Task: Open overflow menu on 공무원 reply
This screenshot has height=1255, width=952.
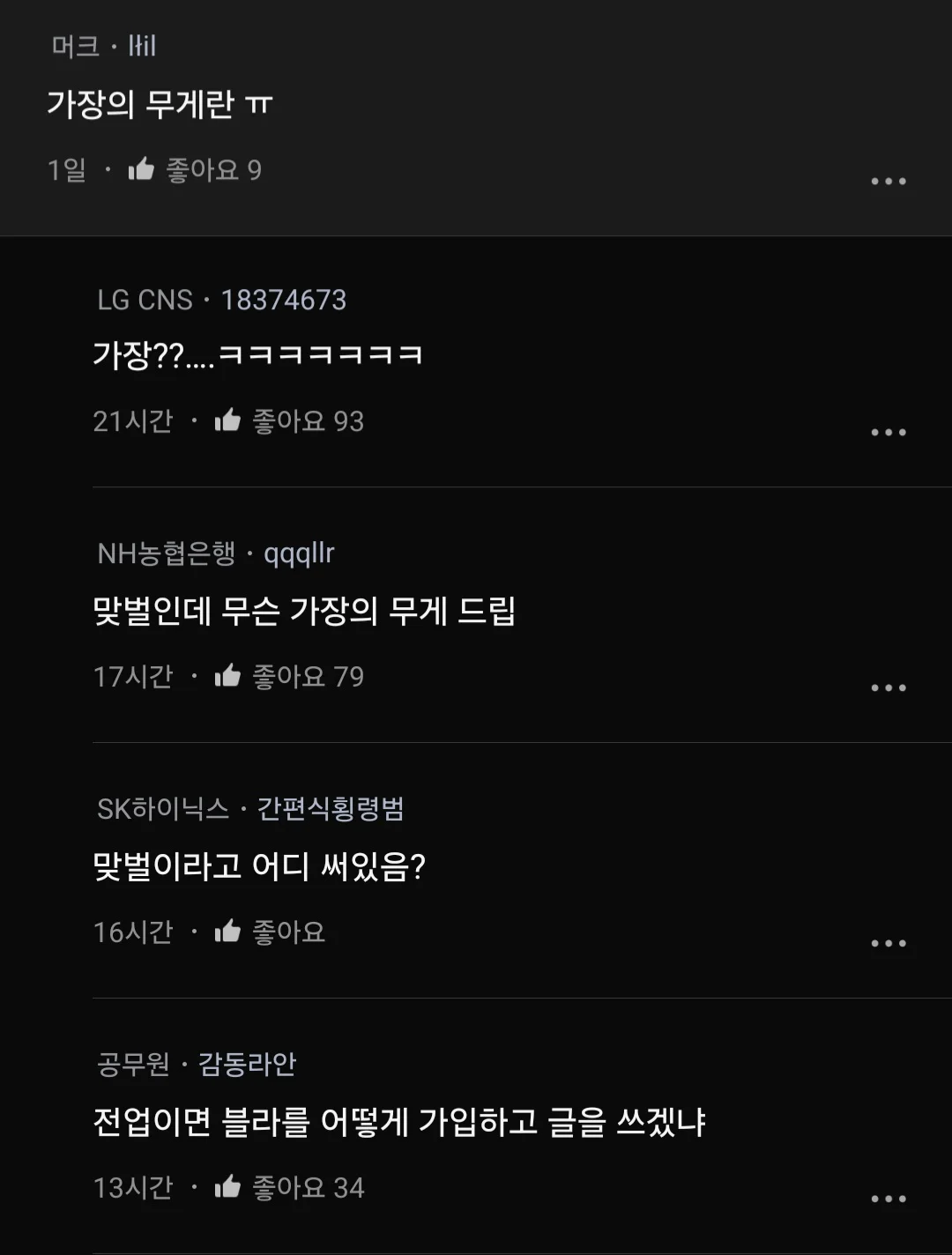Action: click(x=888, y=1199)
